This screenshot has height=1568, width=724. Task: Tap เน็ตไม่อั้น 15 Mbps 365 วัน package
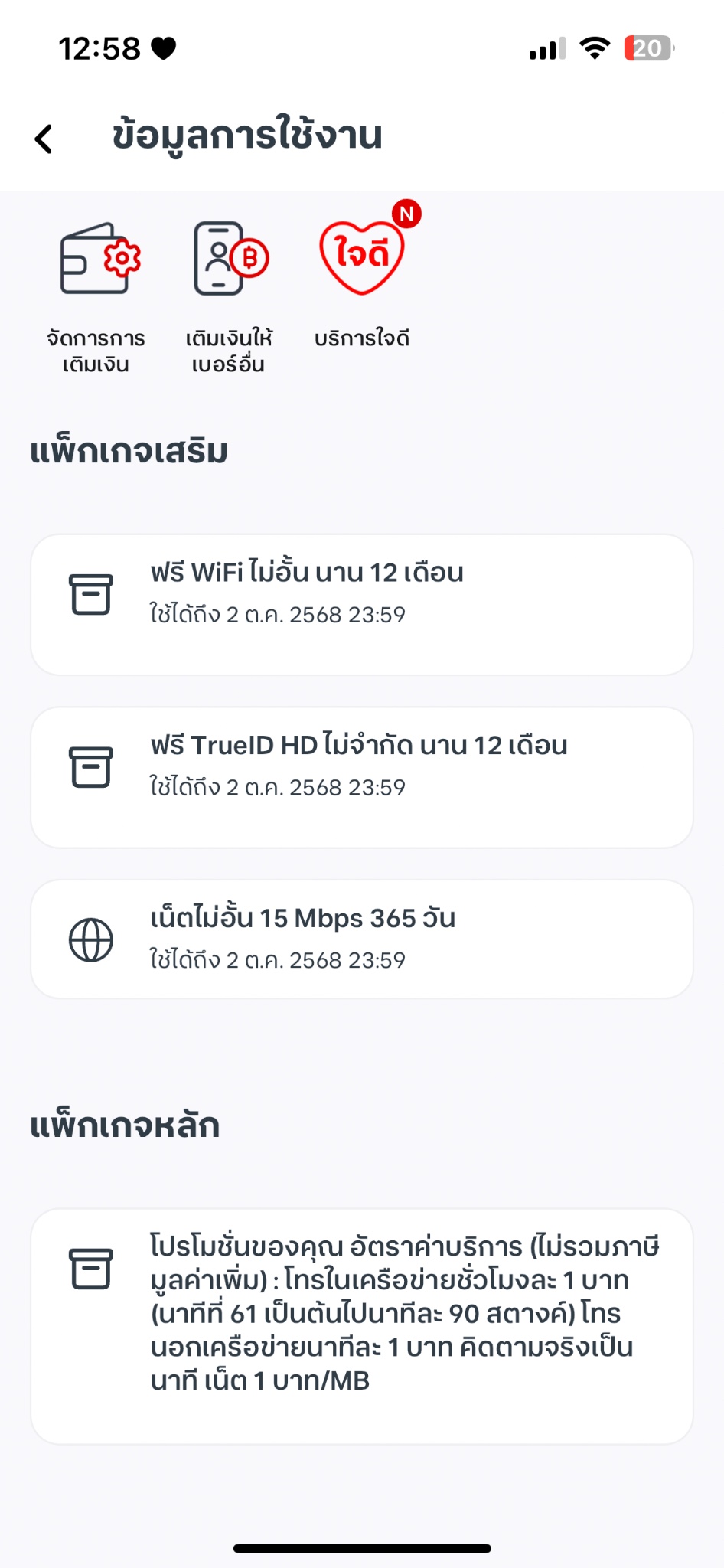[362, 939]
